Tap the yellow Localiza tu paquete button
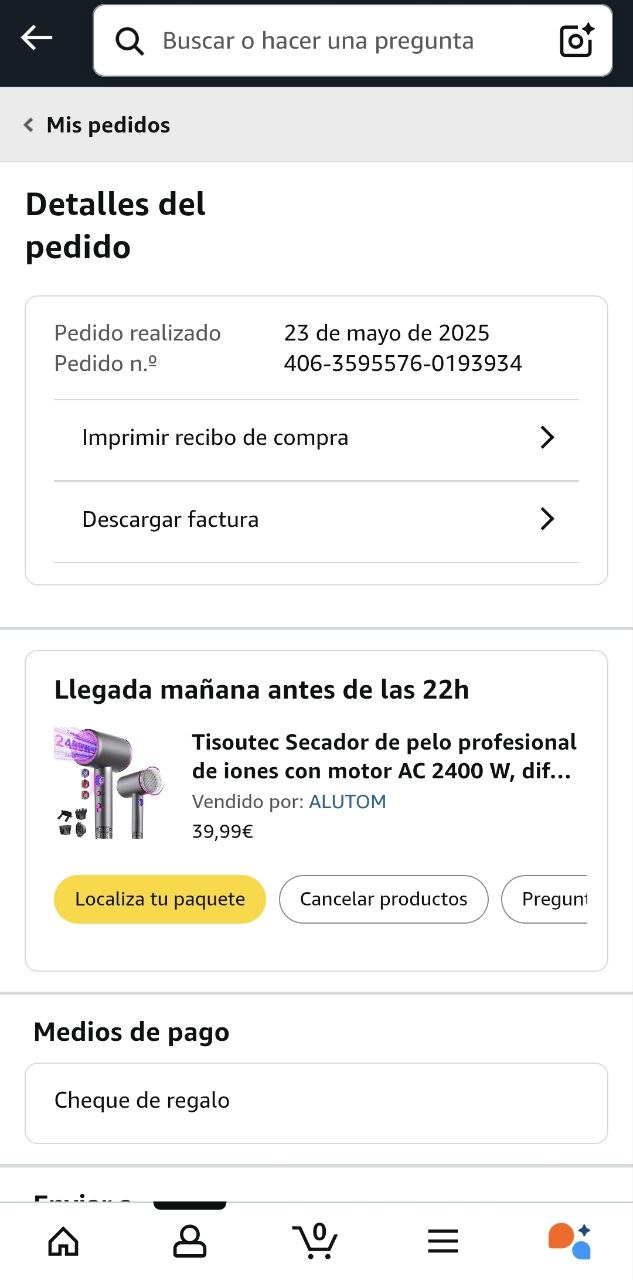Image resolution: width=633 pixels, height=1280 pixels. tap(160, 899)
